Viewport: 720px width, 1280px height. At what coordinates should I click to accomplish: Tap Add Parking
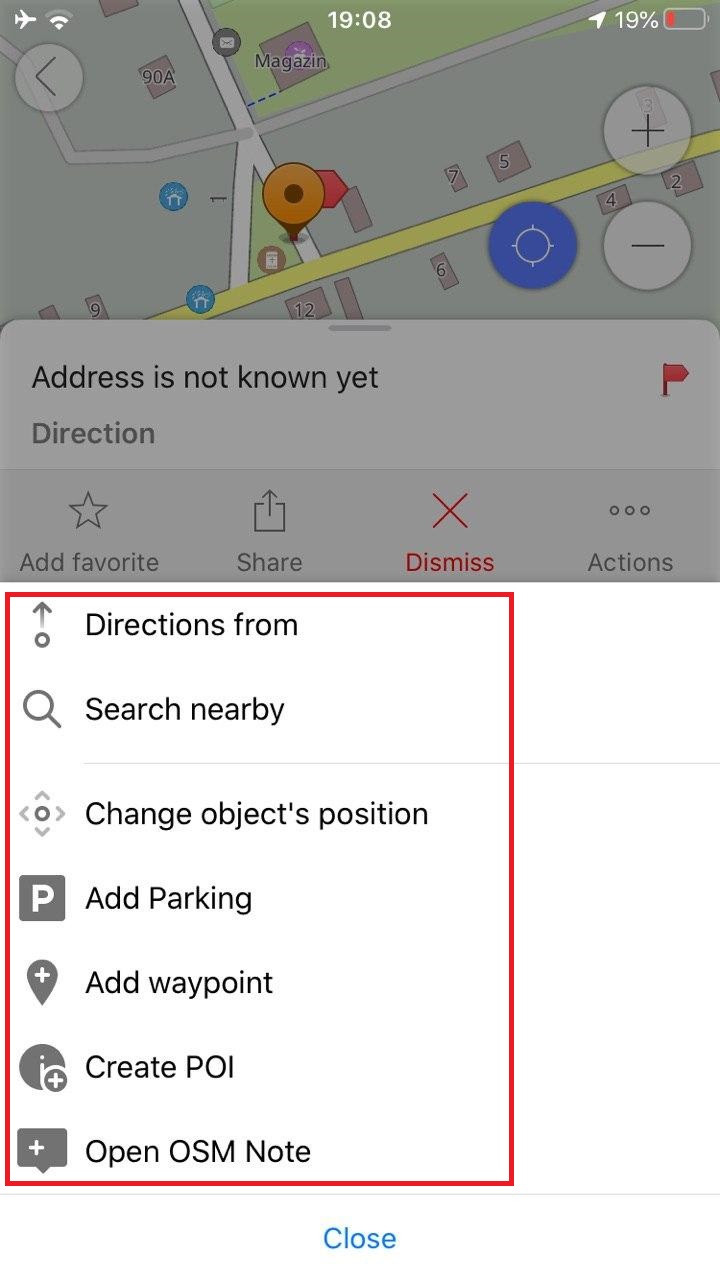(168, 898)
